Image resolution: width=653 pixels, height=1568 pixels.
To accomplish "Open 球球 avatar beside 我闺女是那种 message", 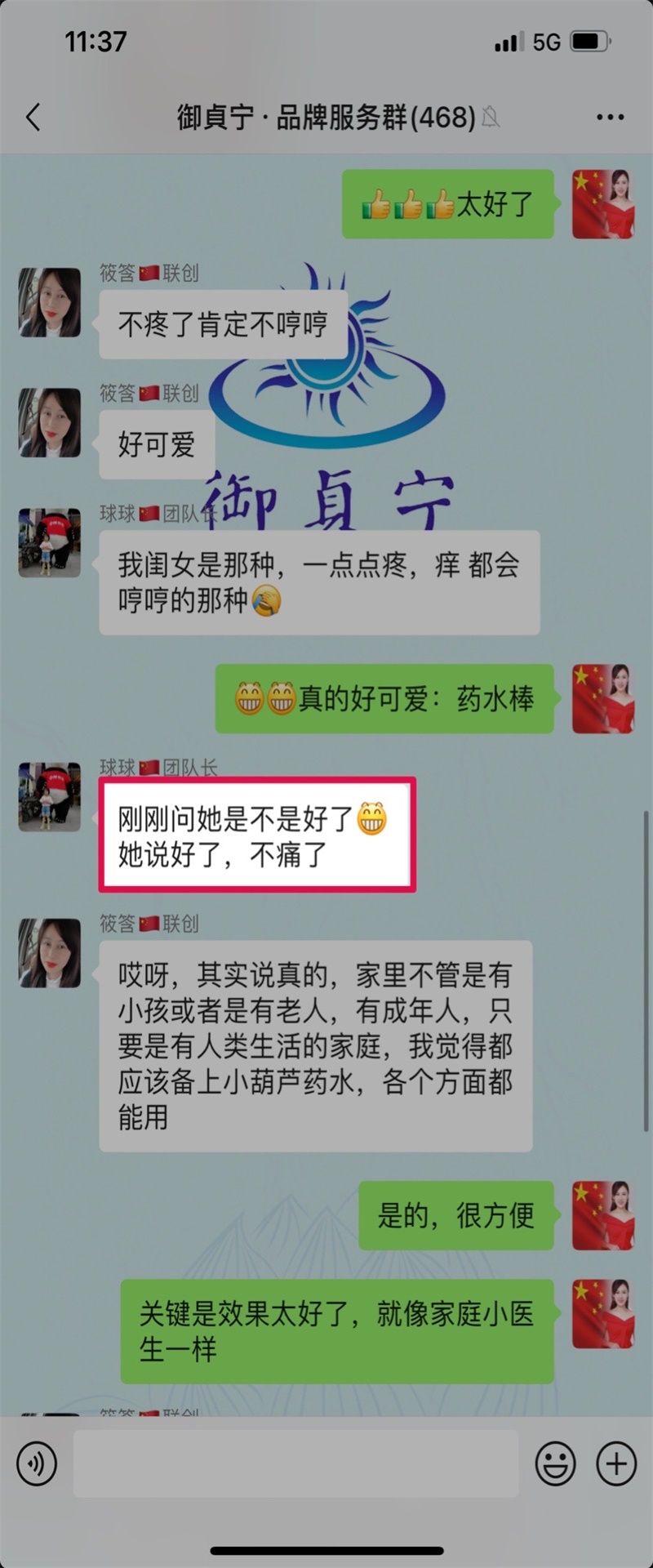I will point(50,543).
